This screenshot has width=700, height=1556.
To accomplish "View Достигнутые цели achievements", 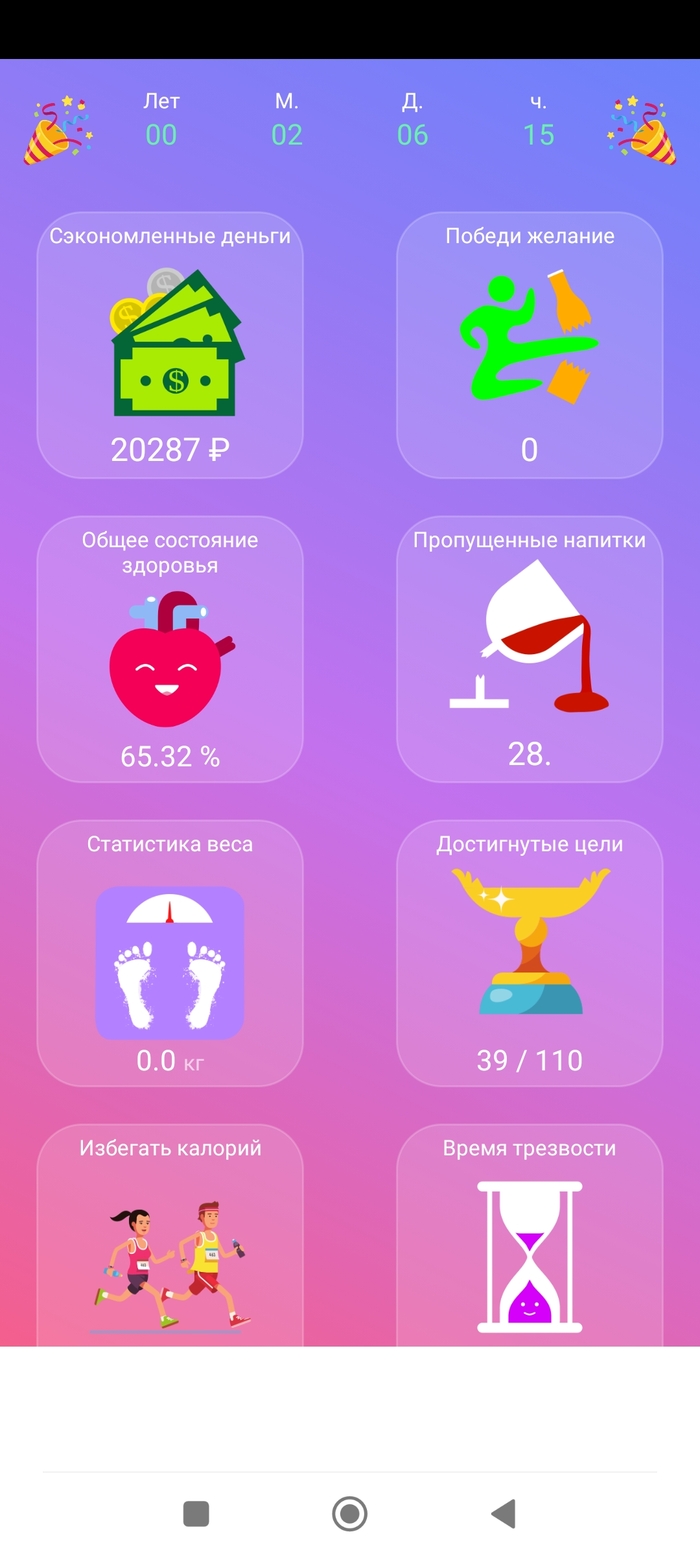I will click(x=529, y=953).
